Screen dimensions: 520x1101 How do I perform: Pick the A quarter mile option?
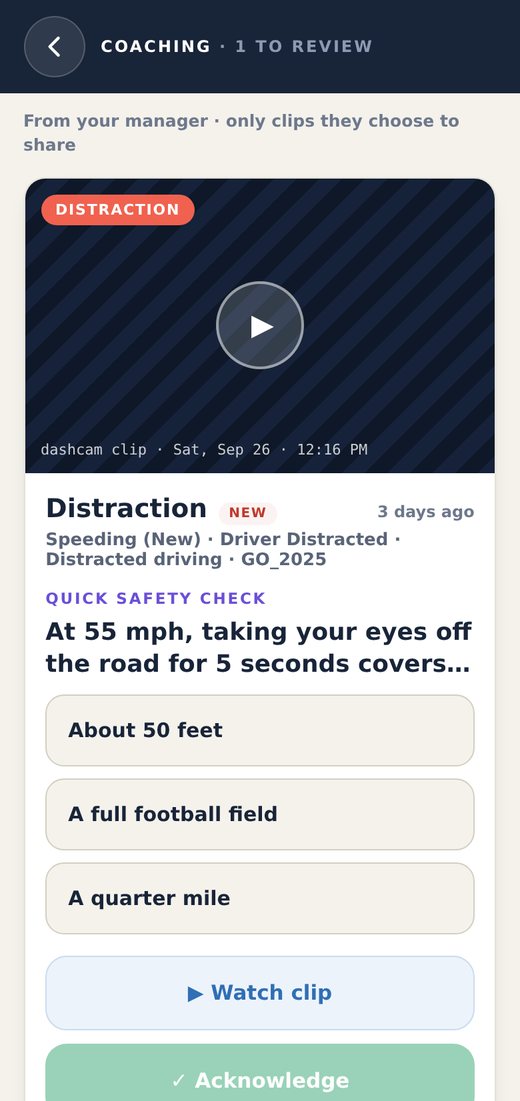pyautogui.click(x=260, y=899)
